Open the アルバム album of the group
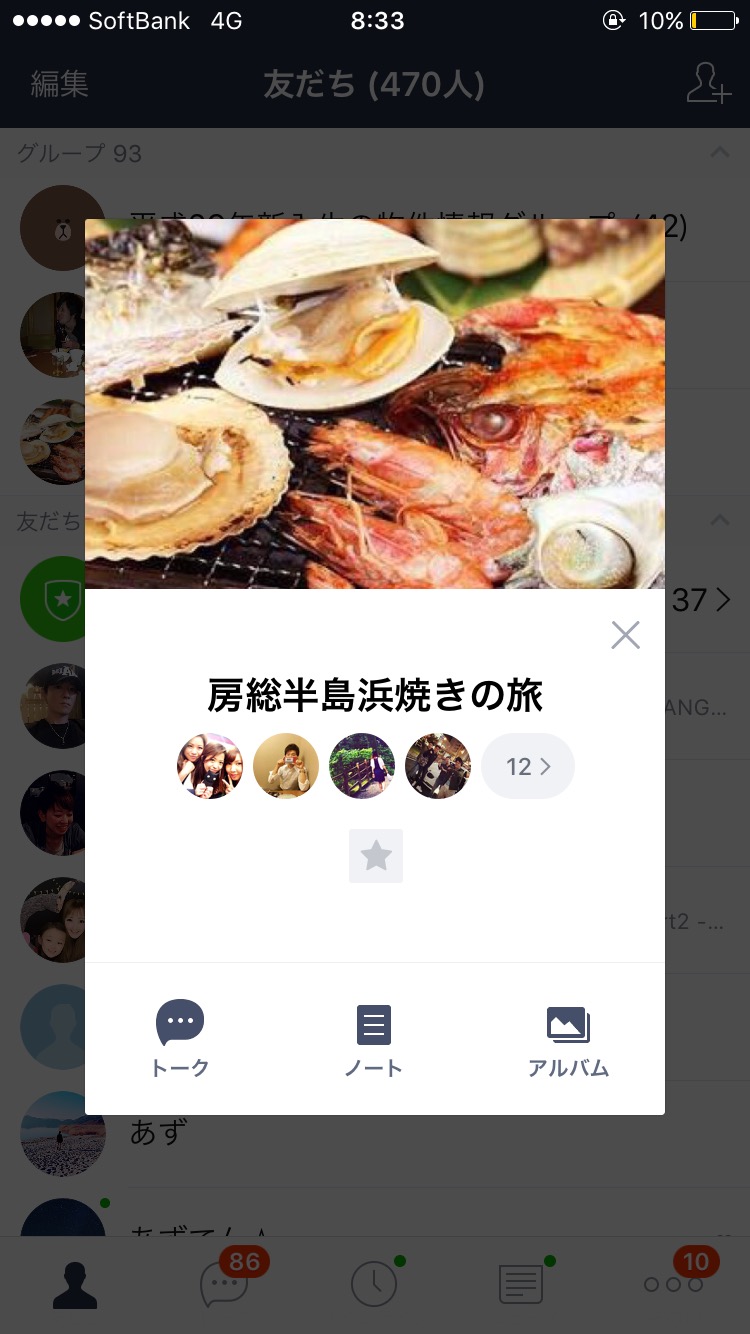Image resolution: width=750 pixels, height=1334 pixels. tap(568, 1039)
